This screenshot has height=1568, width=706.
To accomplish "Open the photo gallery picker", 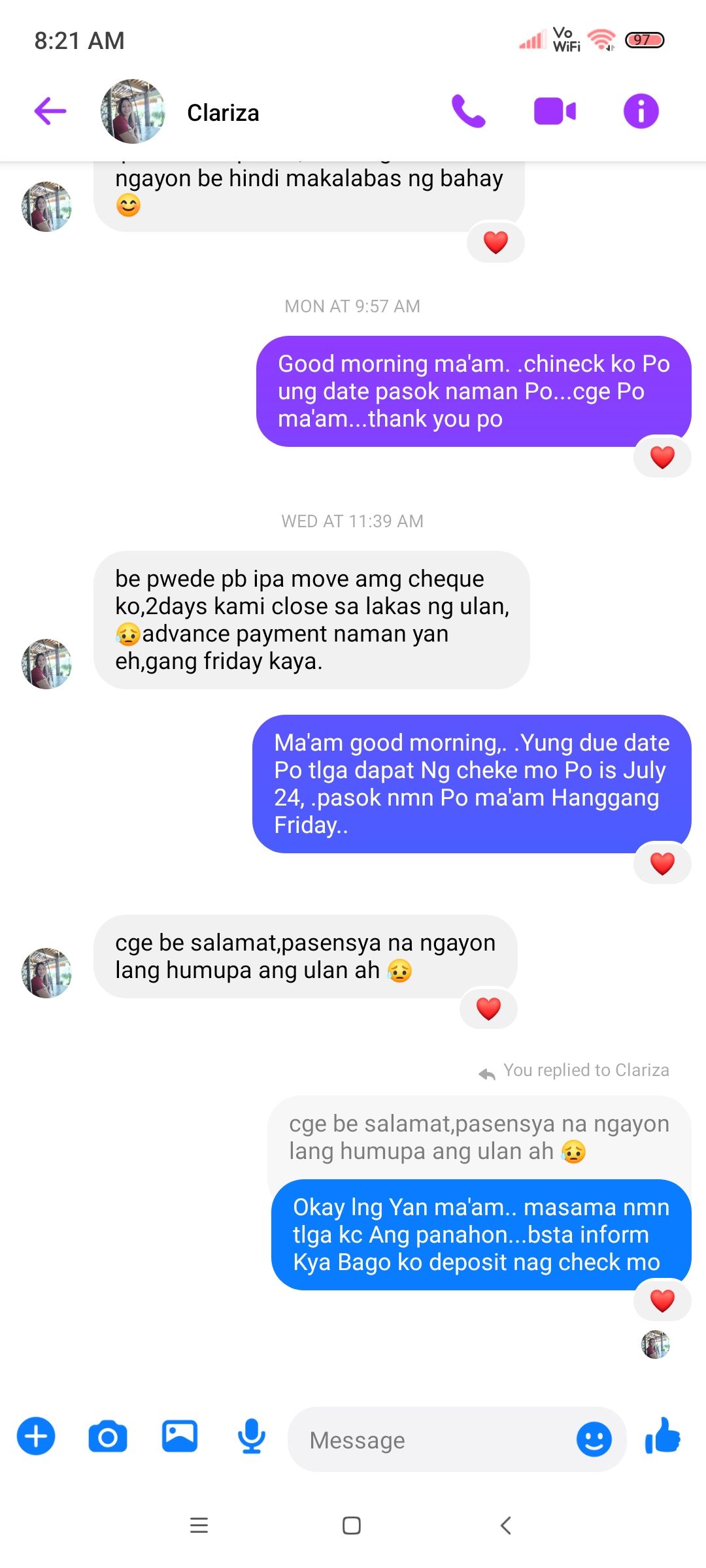I will [x=180, y=1437].
